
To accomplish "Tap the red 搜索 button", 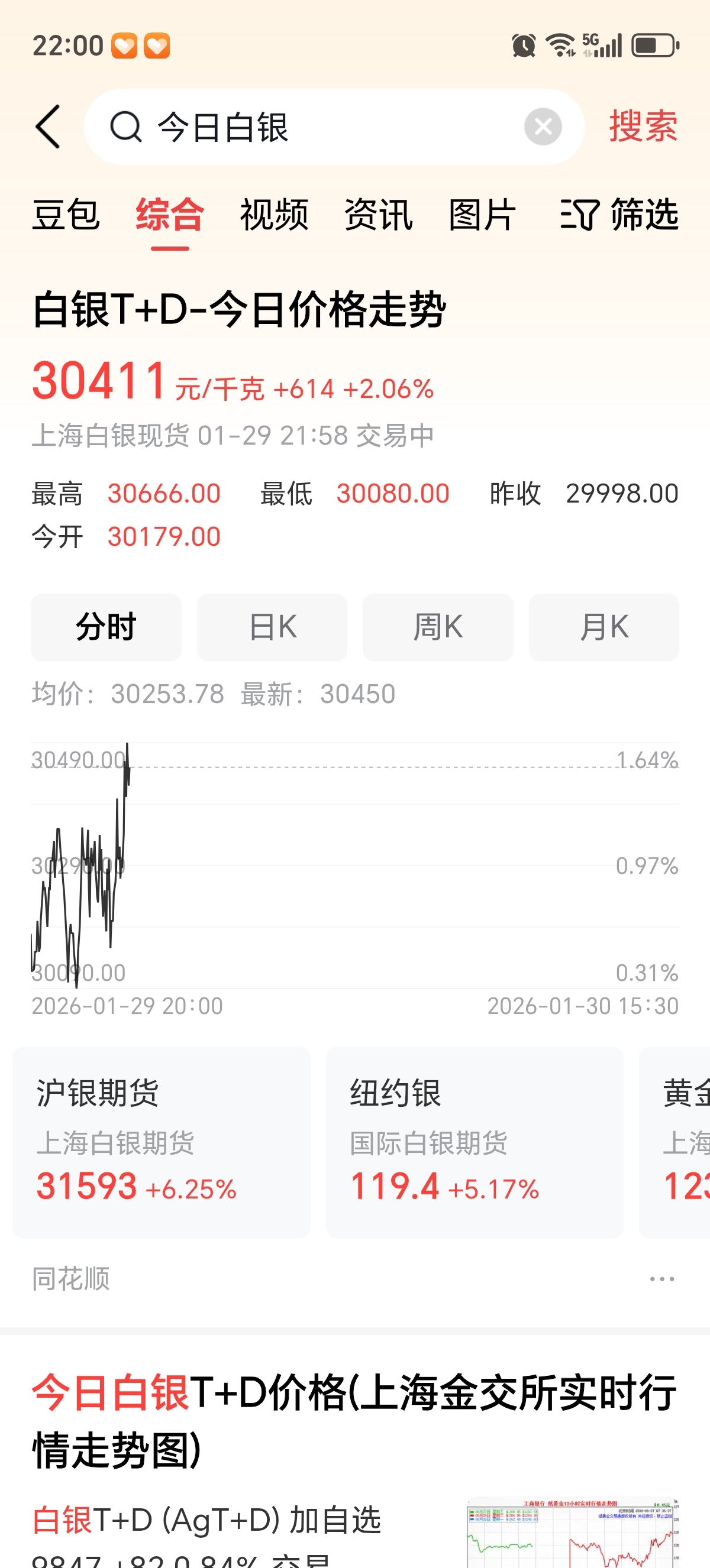I will [x=643, y=127].
